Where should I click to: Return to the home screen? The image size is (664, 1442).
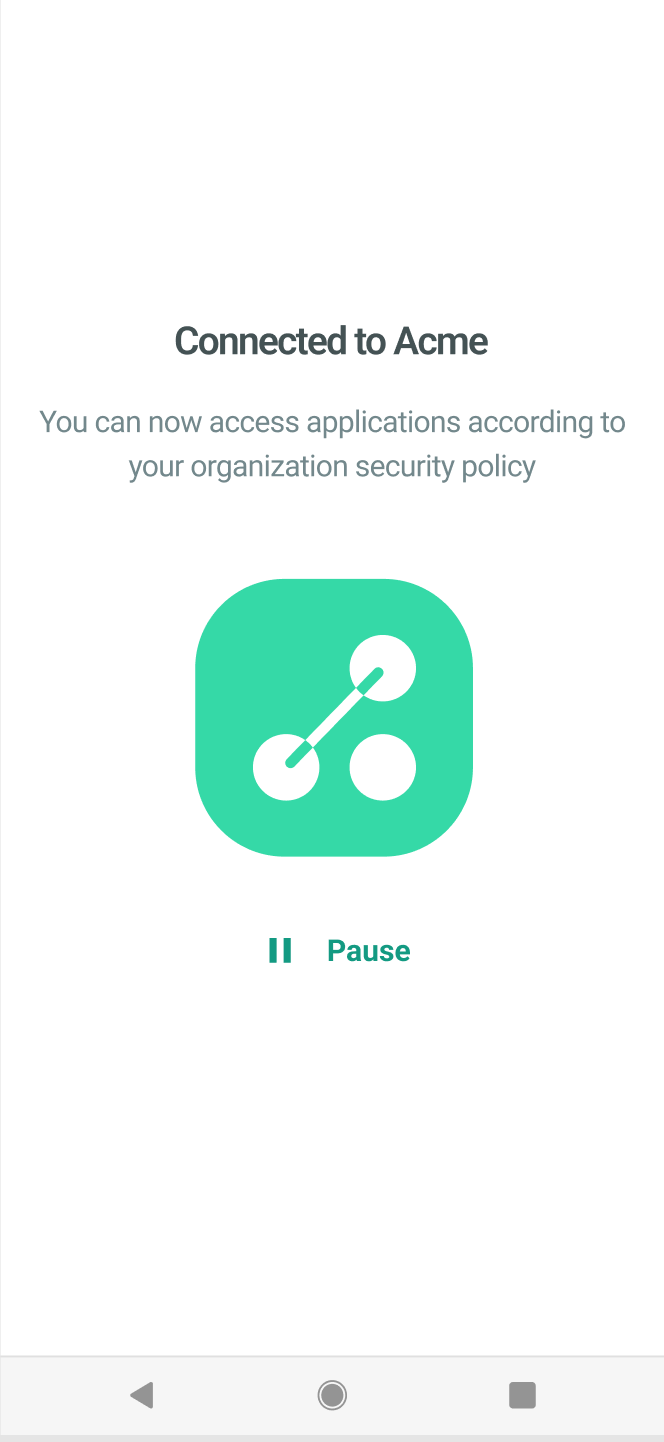(332, 1394)
